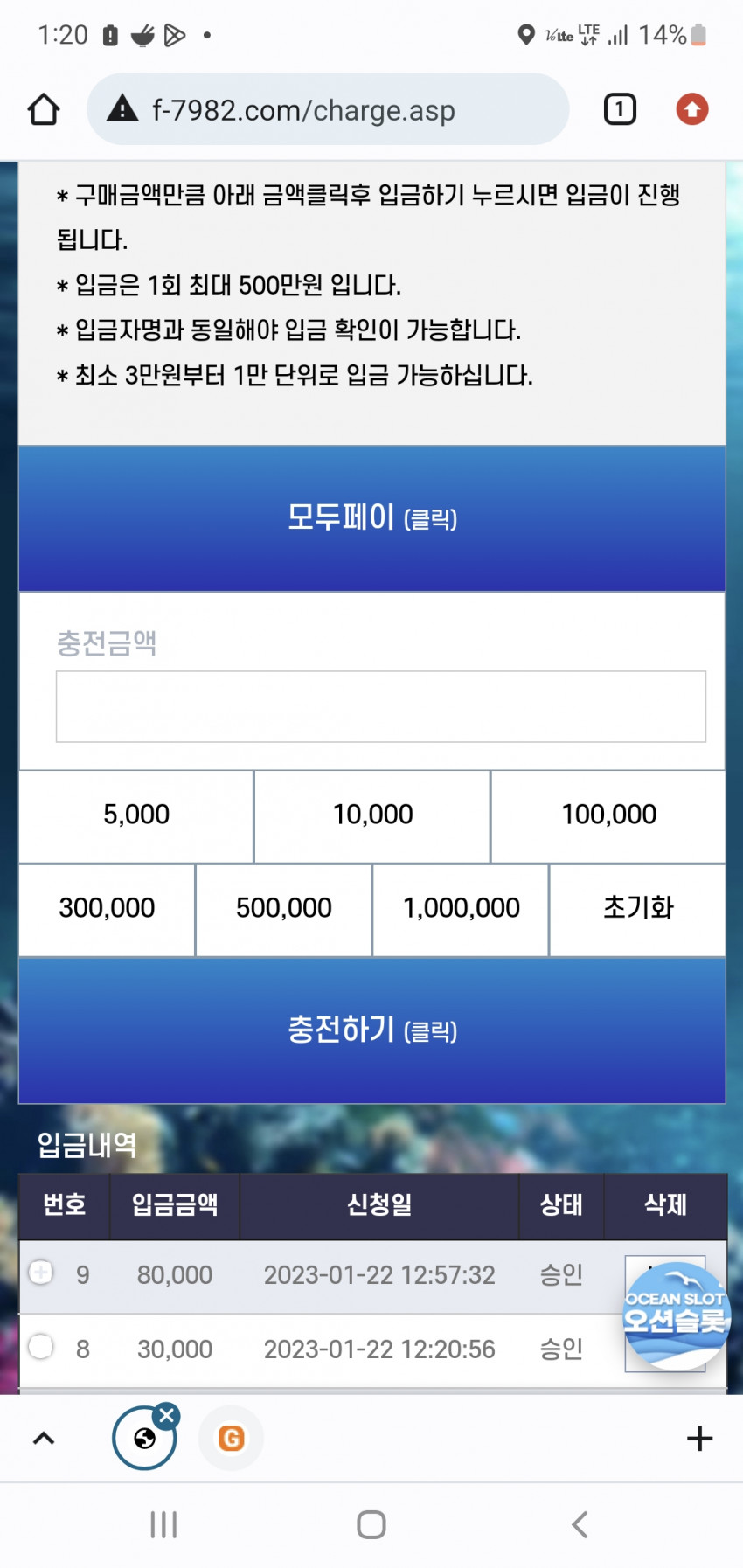Viewport: 743px width, 1568px height.
Task: Choose the 100,000 amount button
Action: tap(608, 815)
